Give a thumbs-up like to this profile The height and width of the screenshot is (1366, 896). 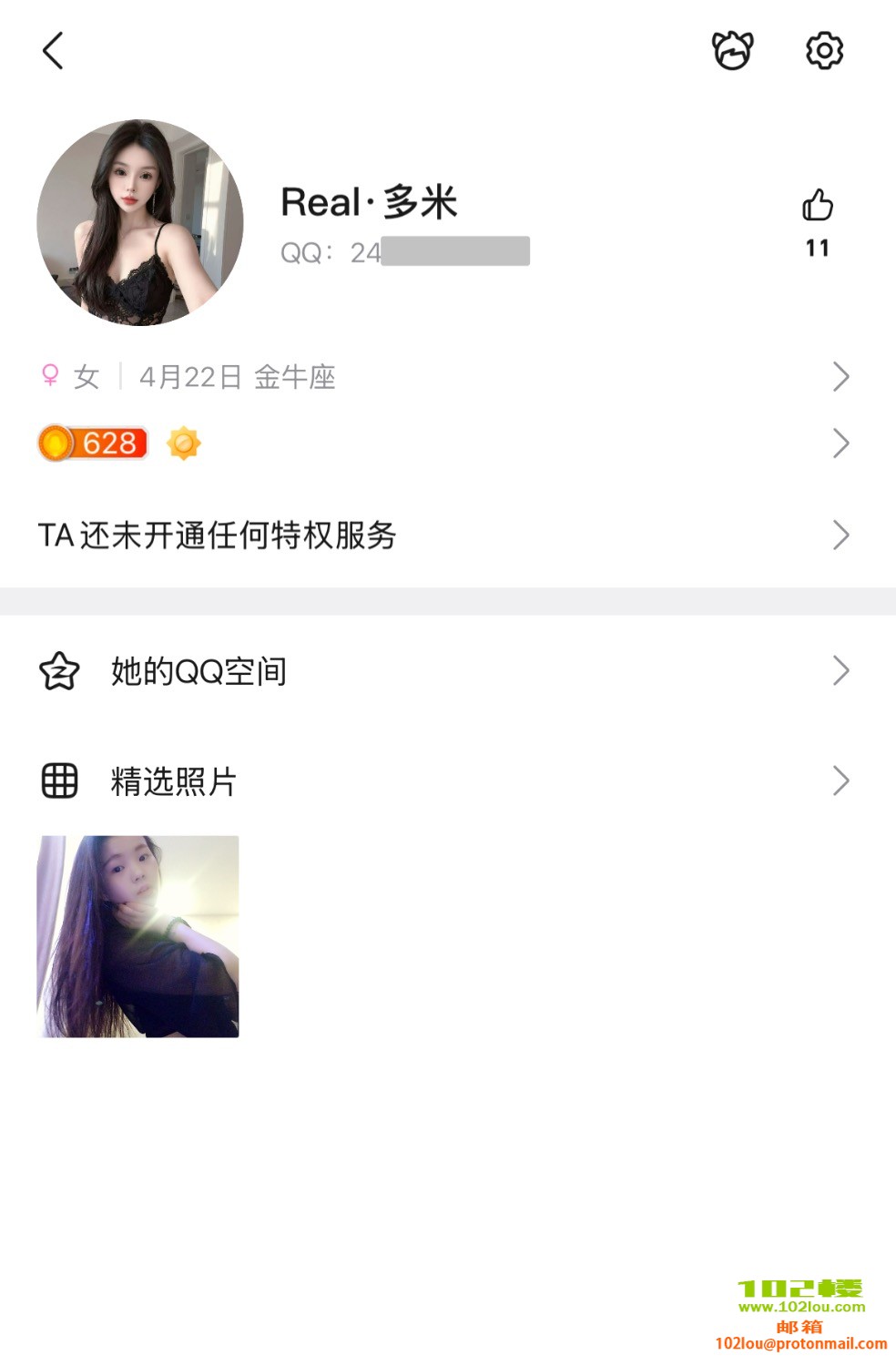818,207
